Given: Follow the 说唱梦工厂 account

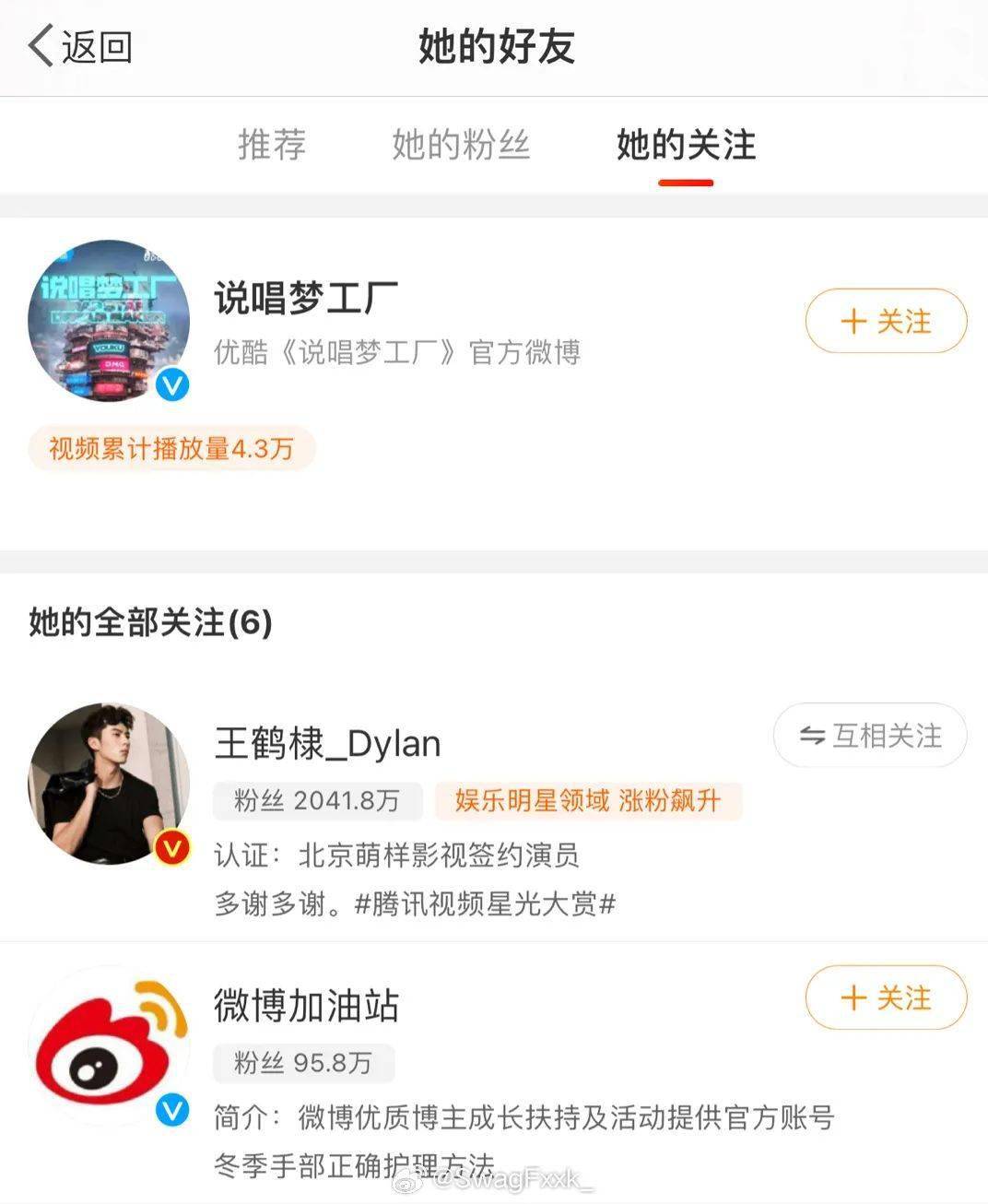Looking at the screenshot, I should click(886, 322).
